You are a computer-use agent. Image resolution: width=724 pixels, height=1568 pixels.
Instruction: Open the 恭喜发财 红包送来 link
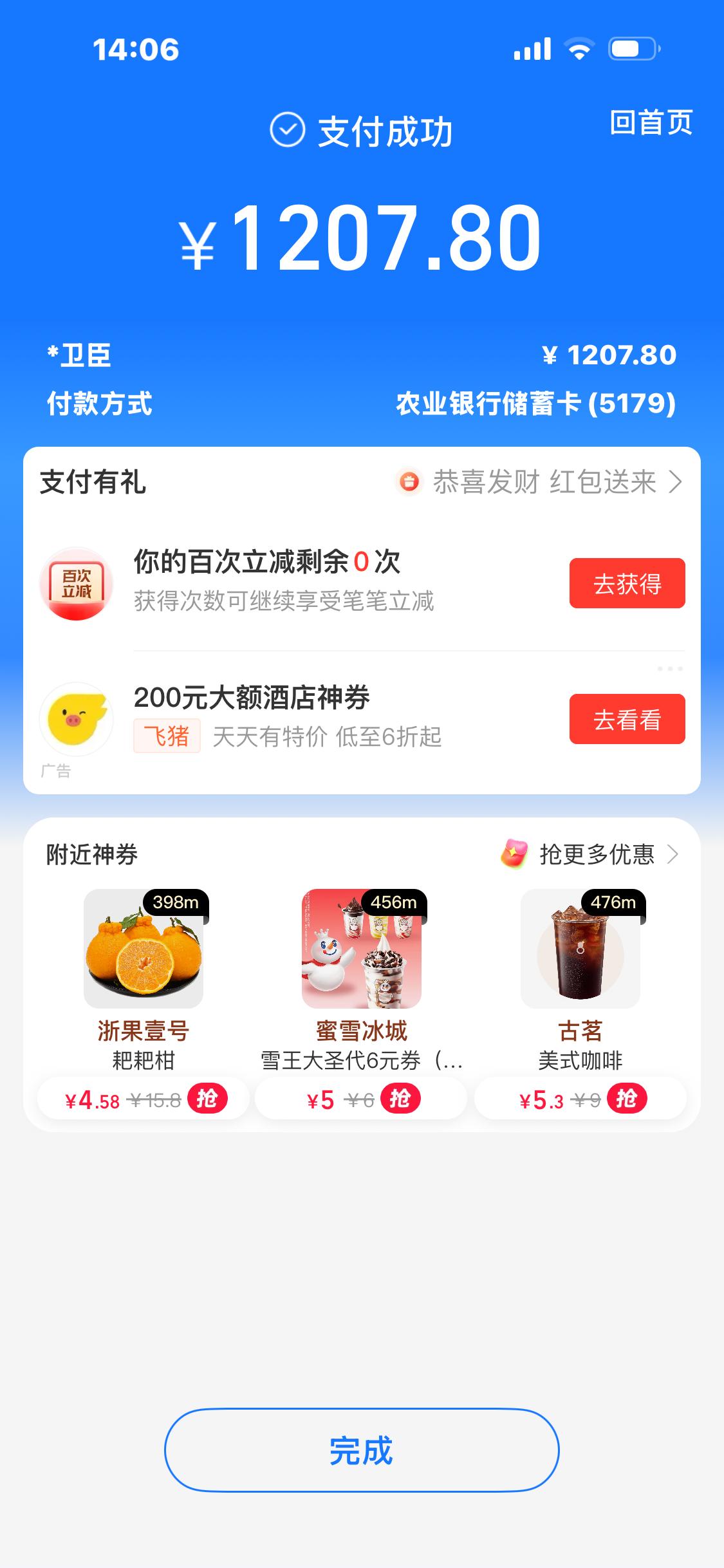(544, 481)
